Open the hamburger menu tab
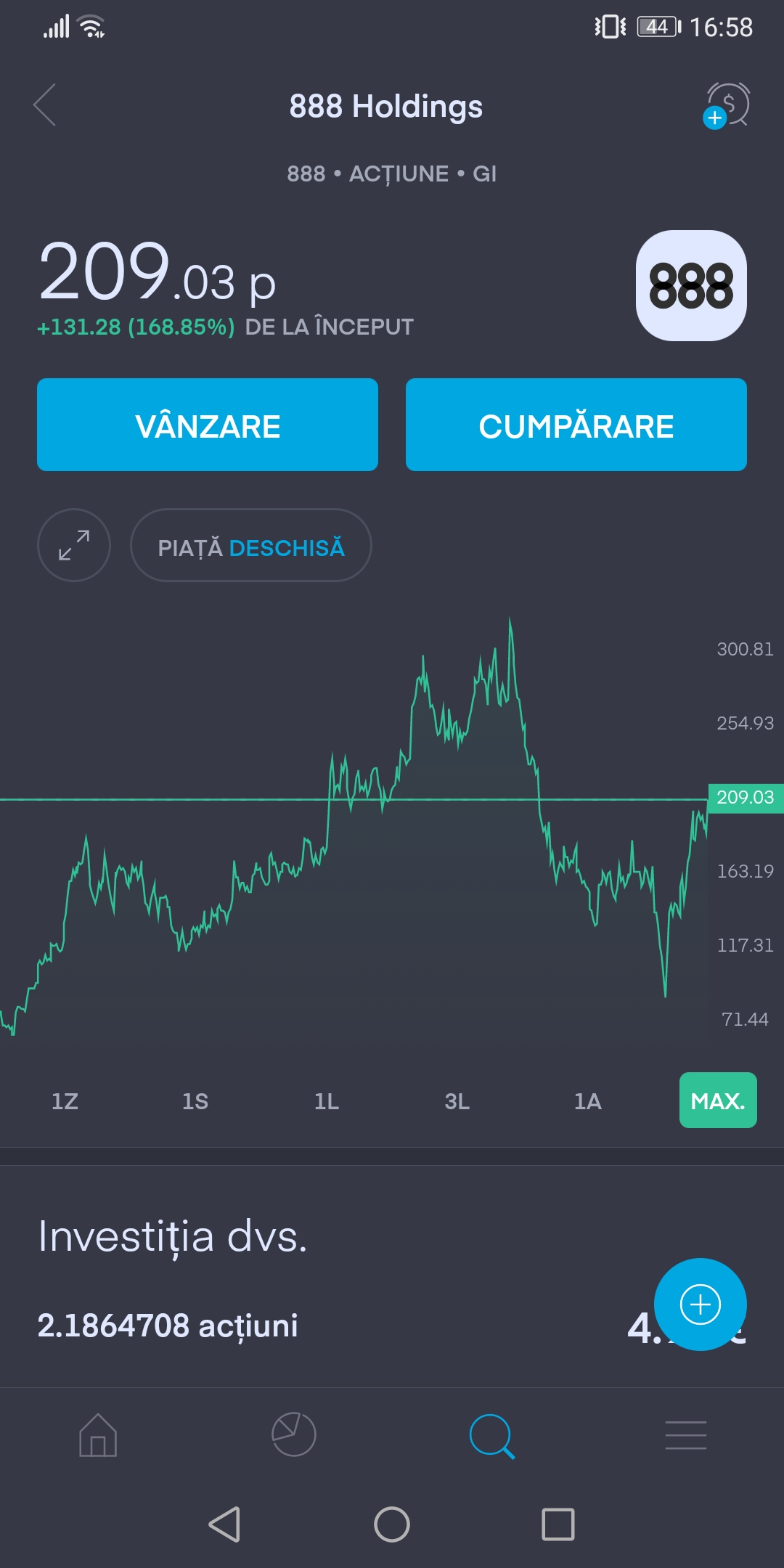This screenshot has width=784, height=1568. [x=686, y=1435]
